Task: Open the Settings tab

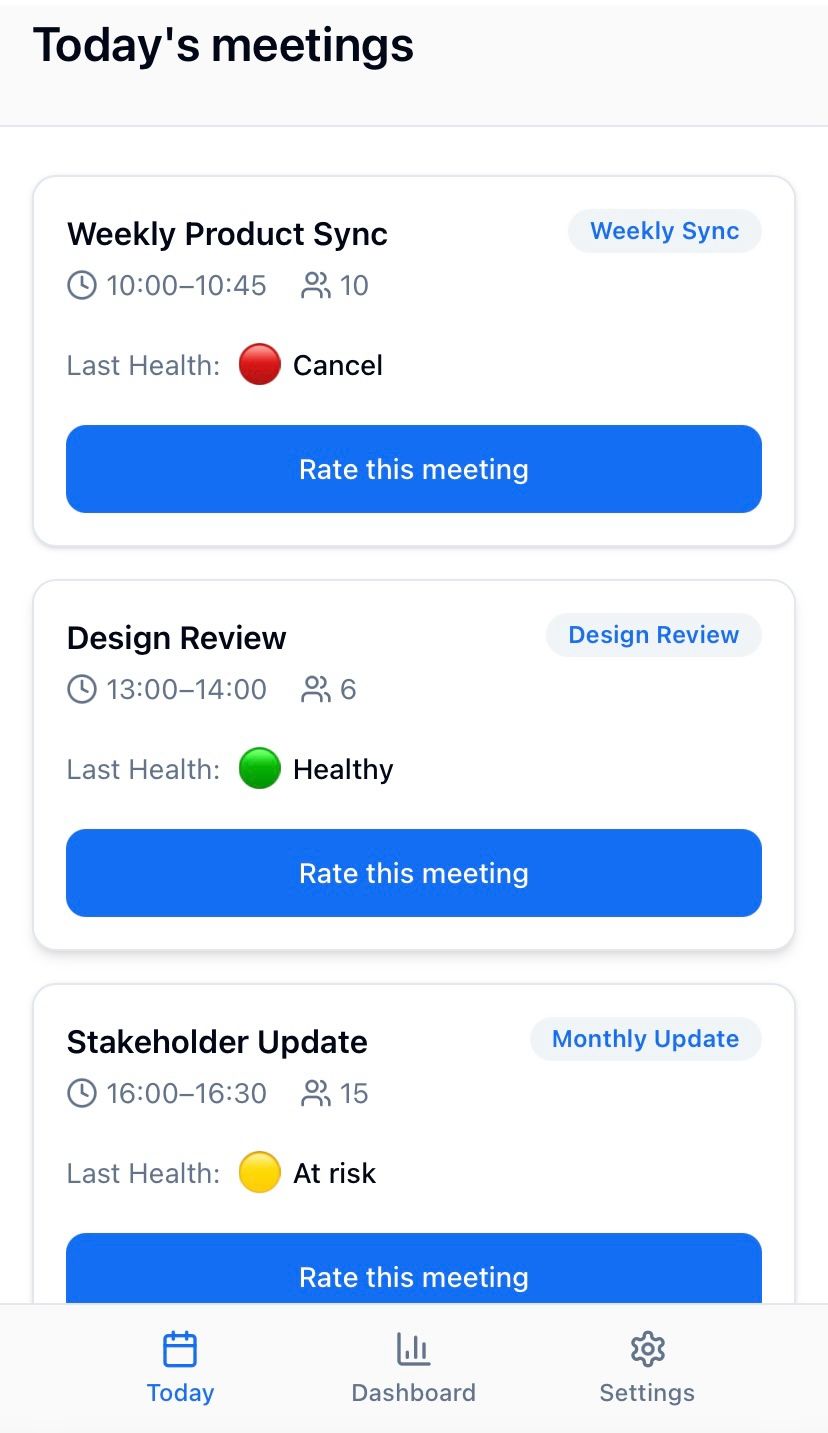Action: tap(647, 1367)
